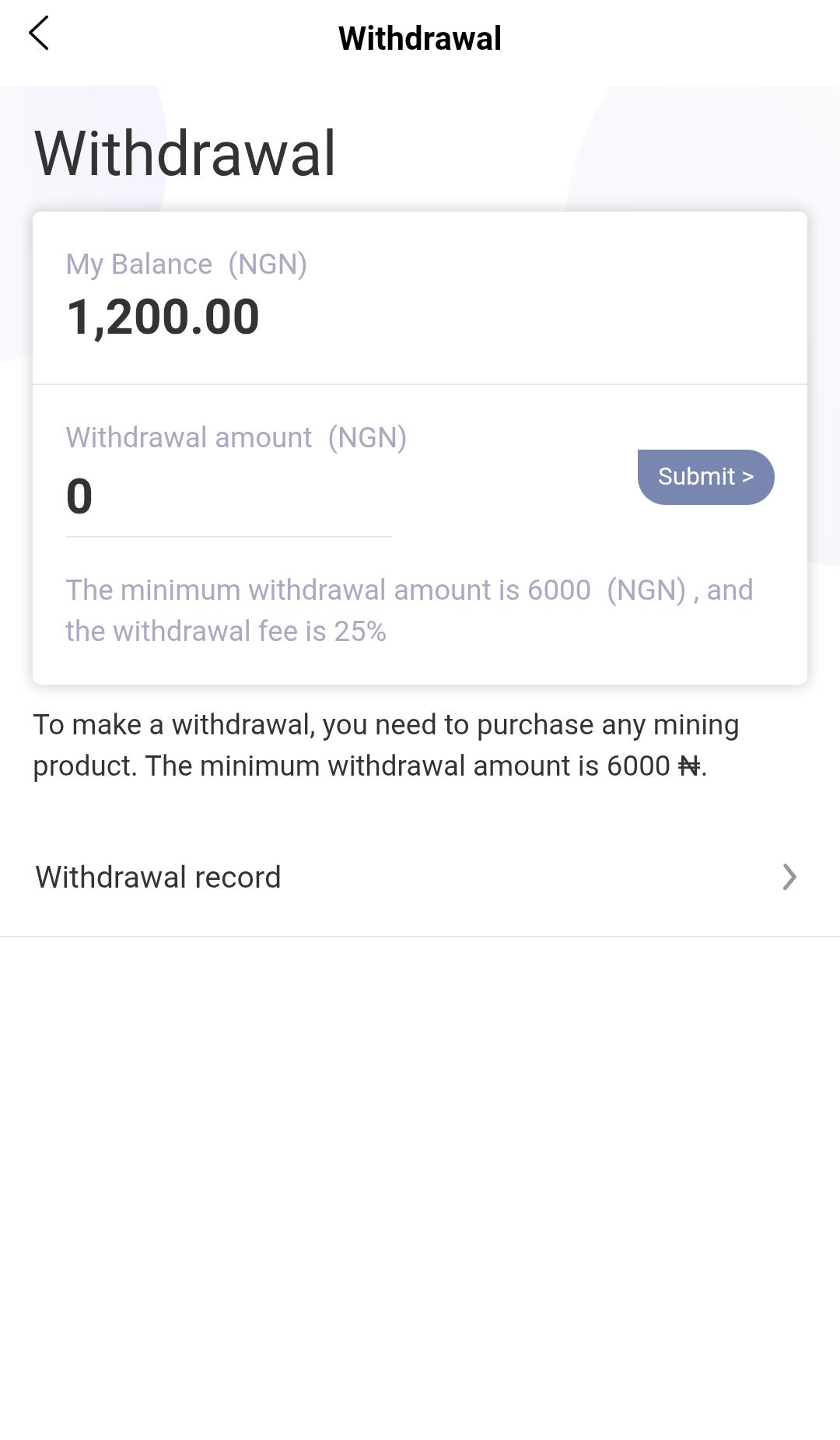Open Withdrawal record via its arrow icon

[x=789, y=878]
